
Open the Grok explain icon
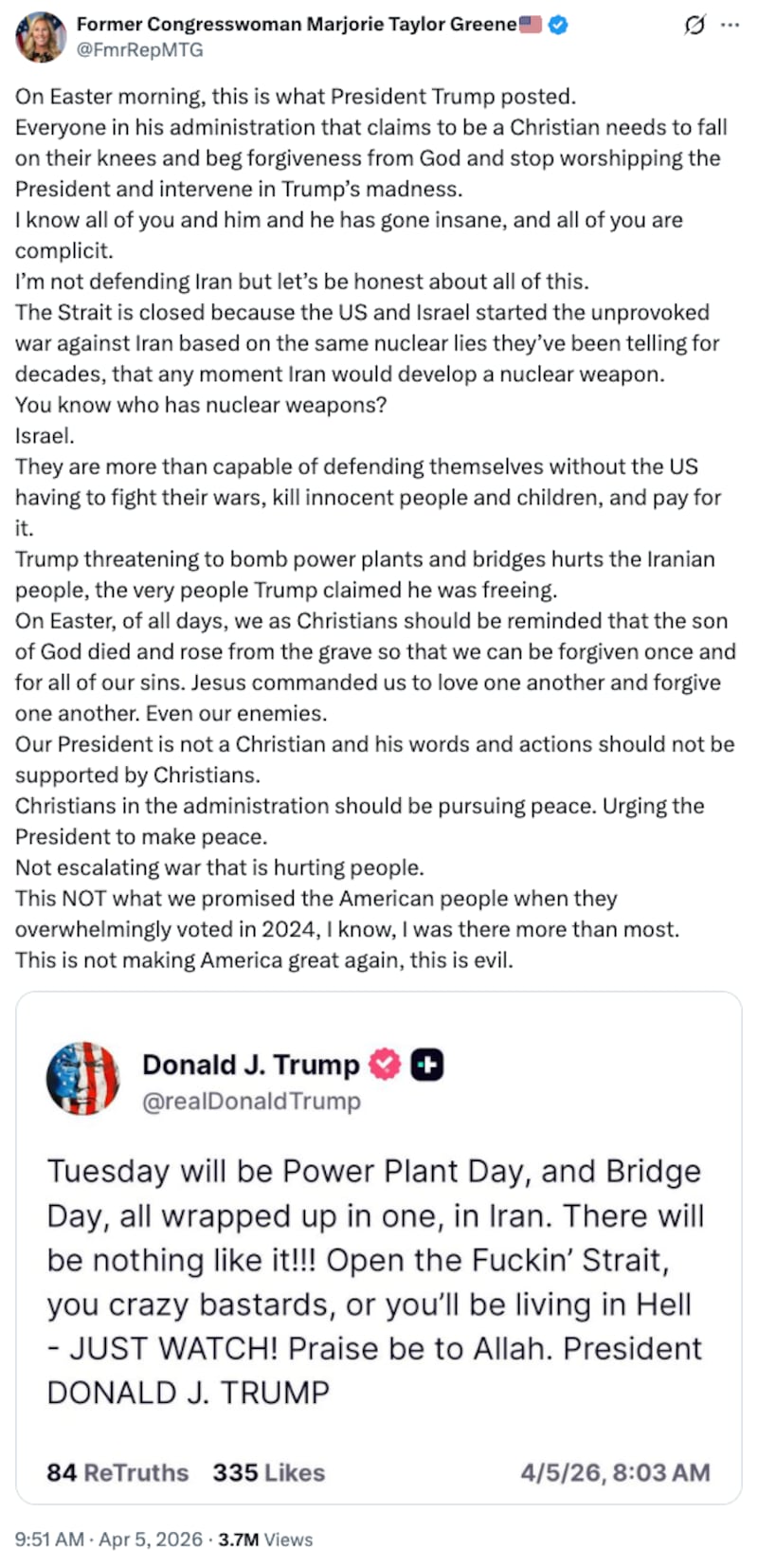pos(695,26)
